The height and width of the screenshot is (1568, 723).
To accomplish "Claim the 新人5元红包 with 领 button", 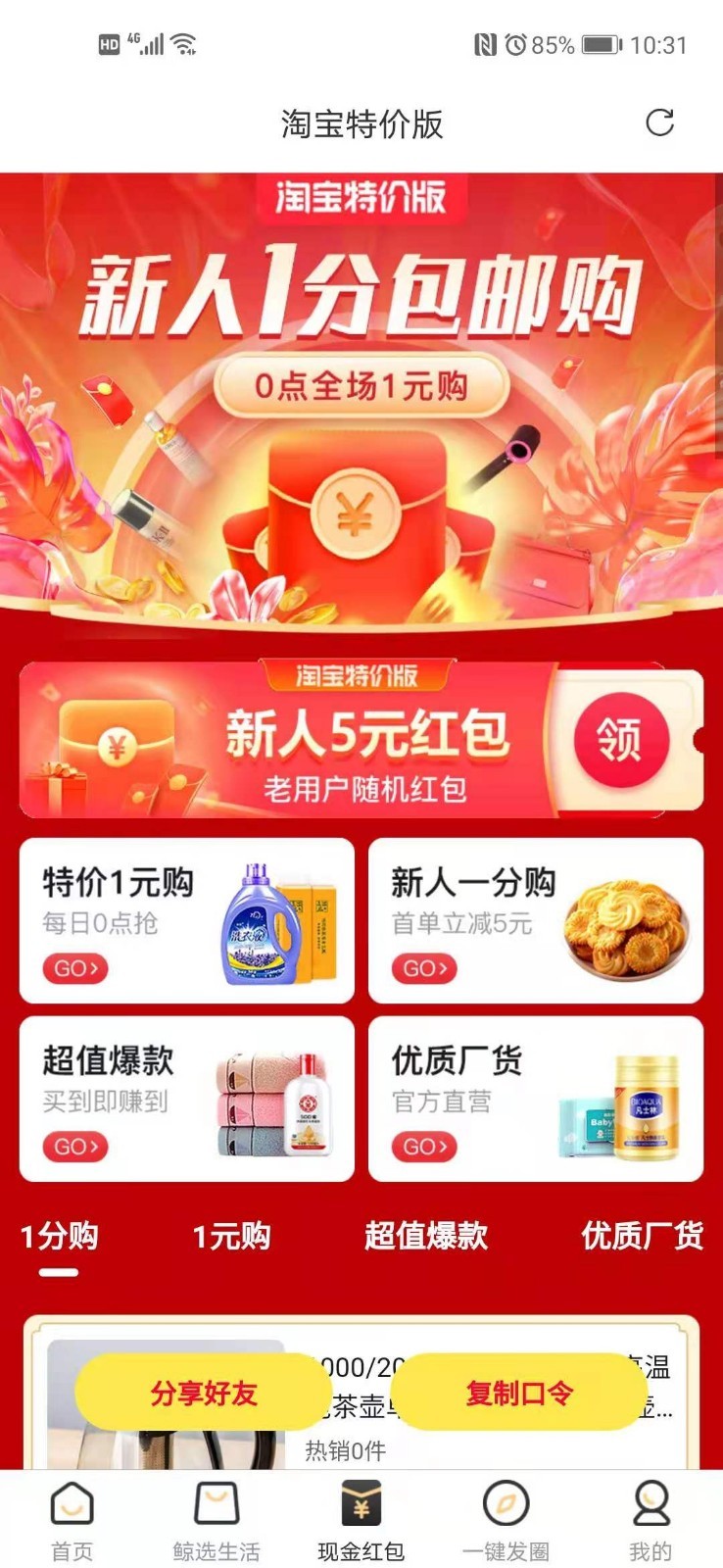I will tap(619, 740).
